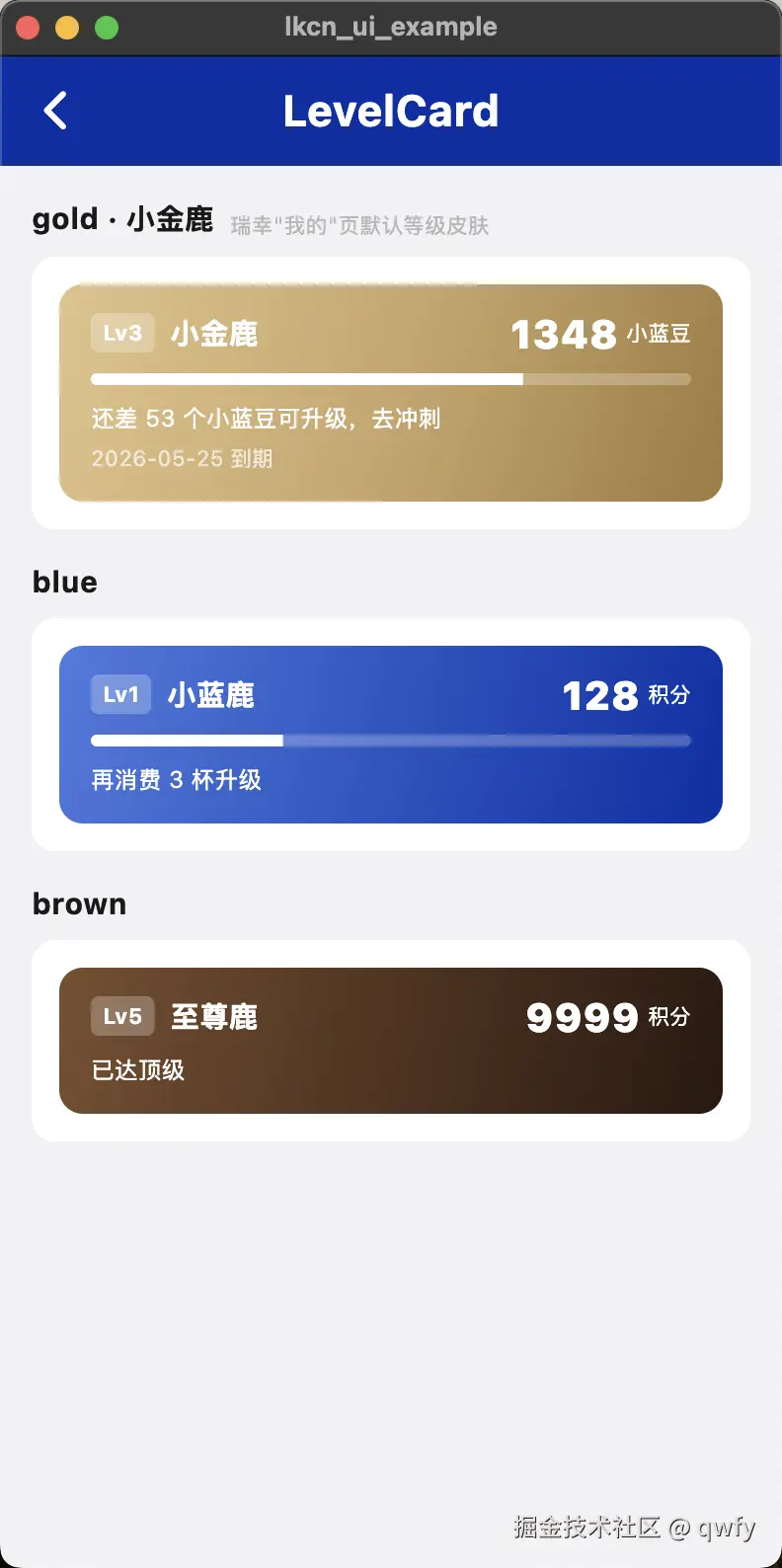Click the 再消费 3 杯升级 hint text
Screen dimensions: 782x1568
(x=178, y=779)
